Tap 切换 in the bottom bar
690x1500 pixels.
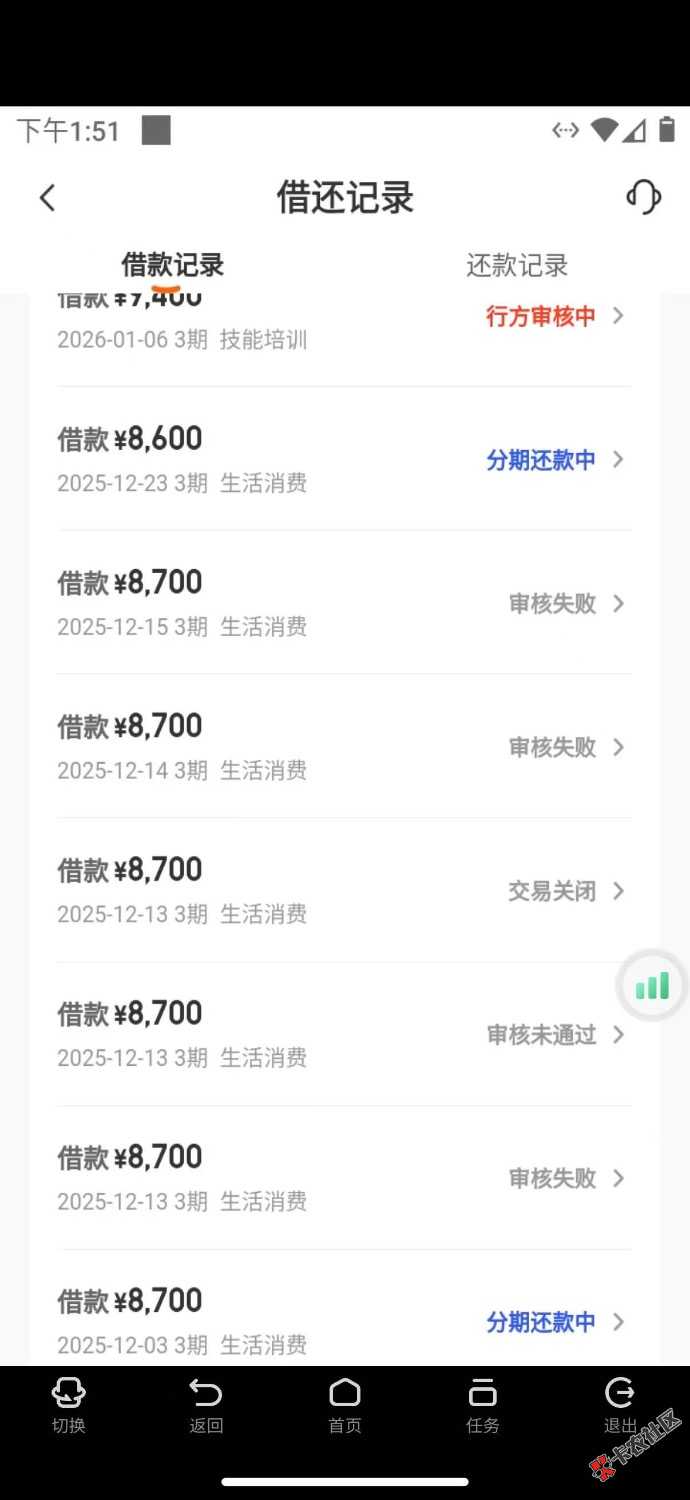(x=68, y=1404)
